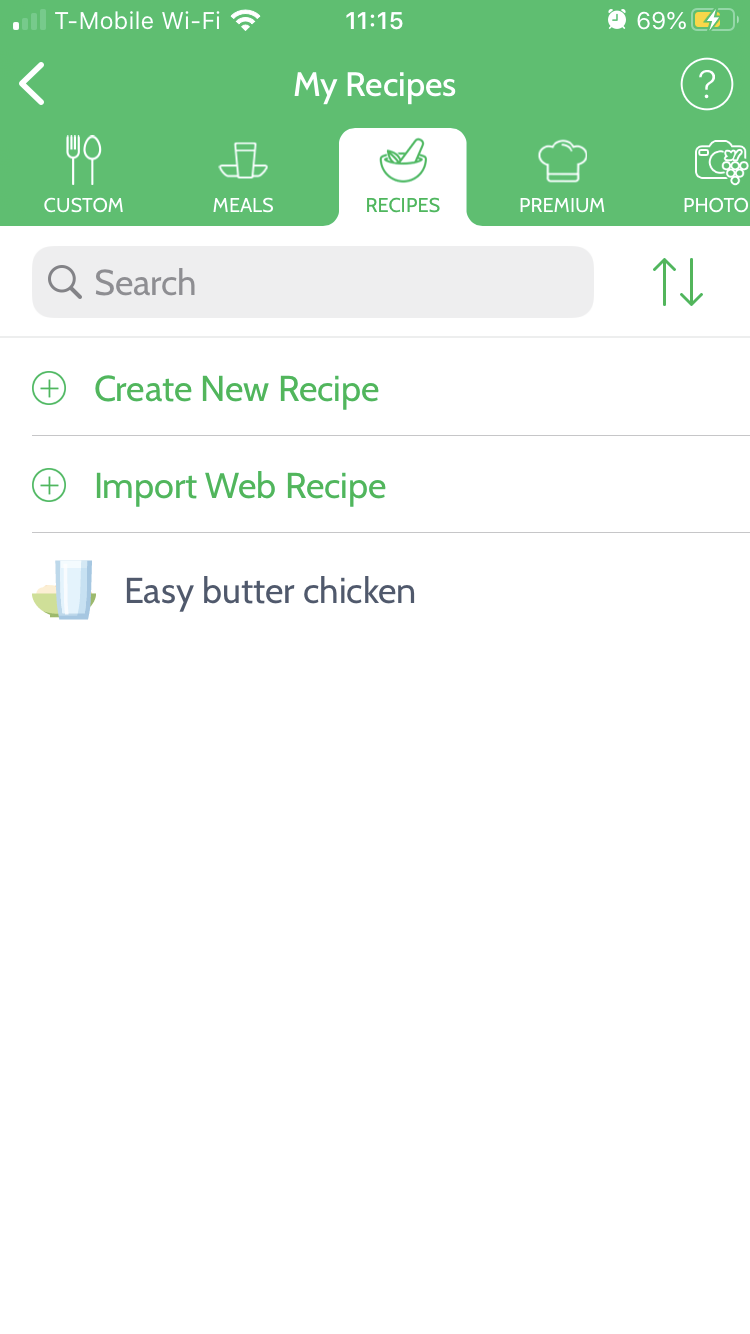Switch to the Photo tab
The height and width of the screenshot is (1334, 750).
[716, 176]
